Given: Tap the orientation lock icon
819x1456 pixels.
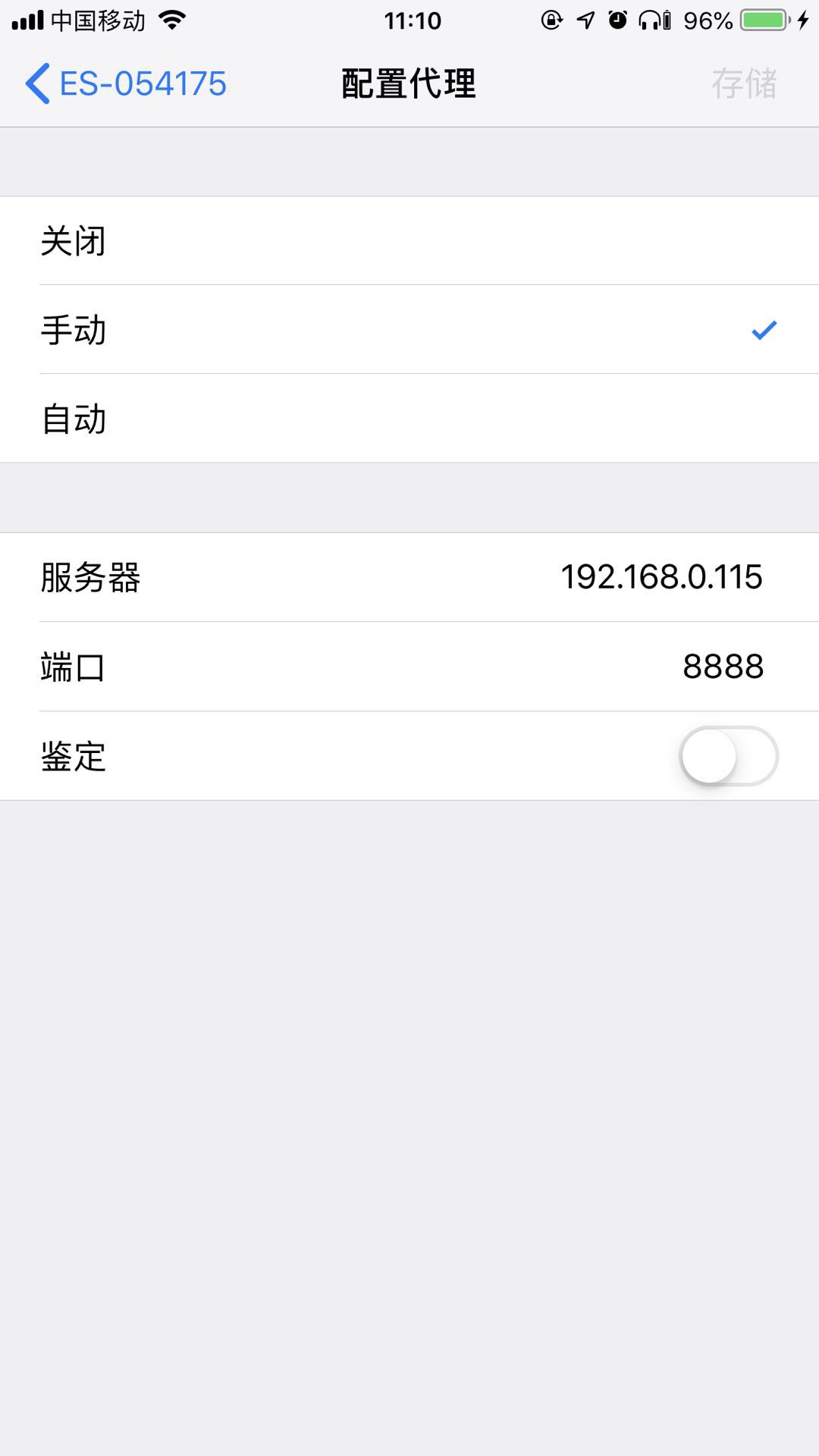Looking at the screenshot, I should [550, 20].
